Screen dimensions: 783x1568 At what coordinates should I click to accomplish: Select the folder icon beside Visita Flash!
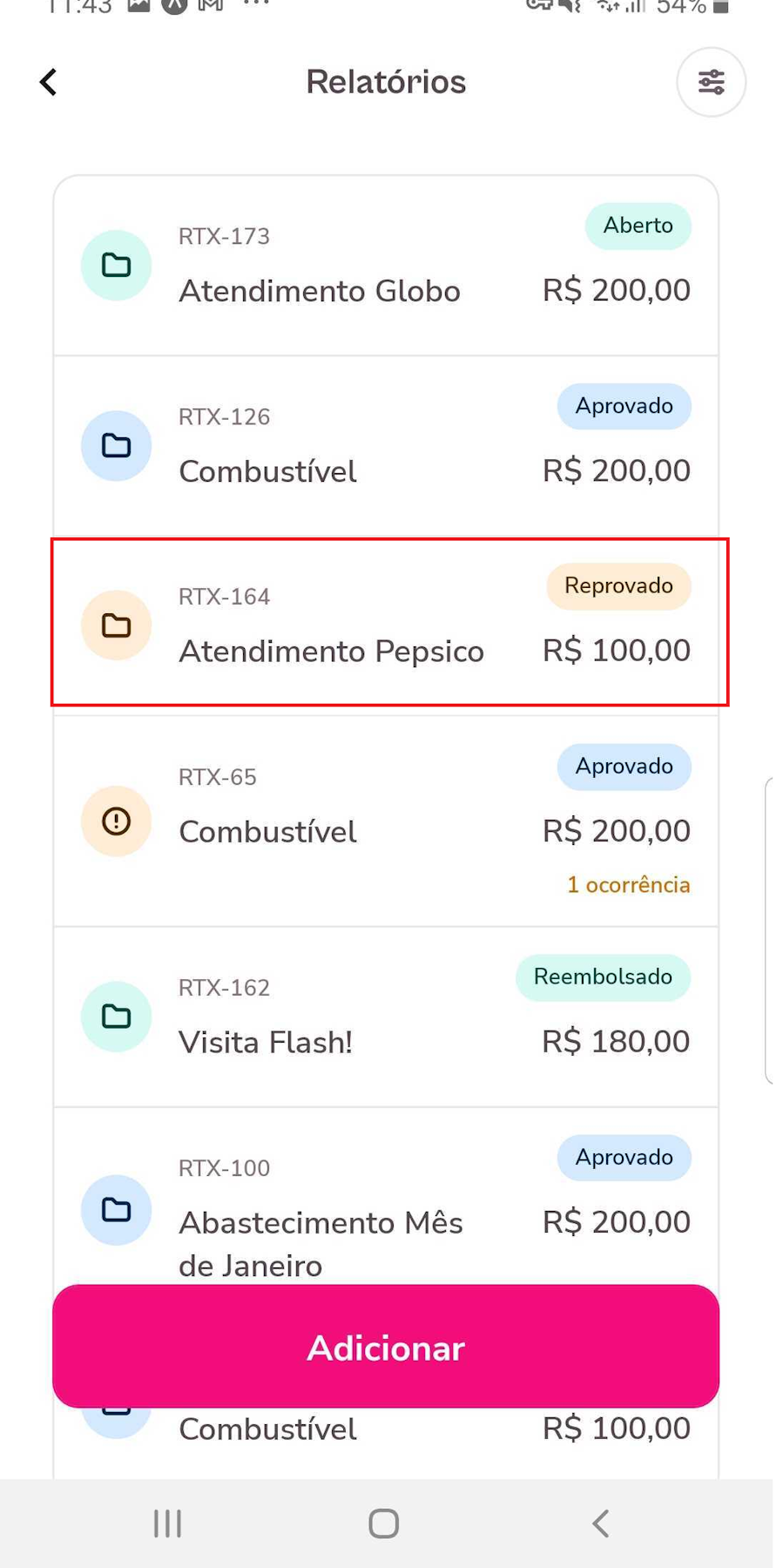point(116,1017)
